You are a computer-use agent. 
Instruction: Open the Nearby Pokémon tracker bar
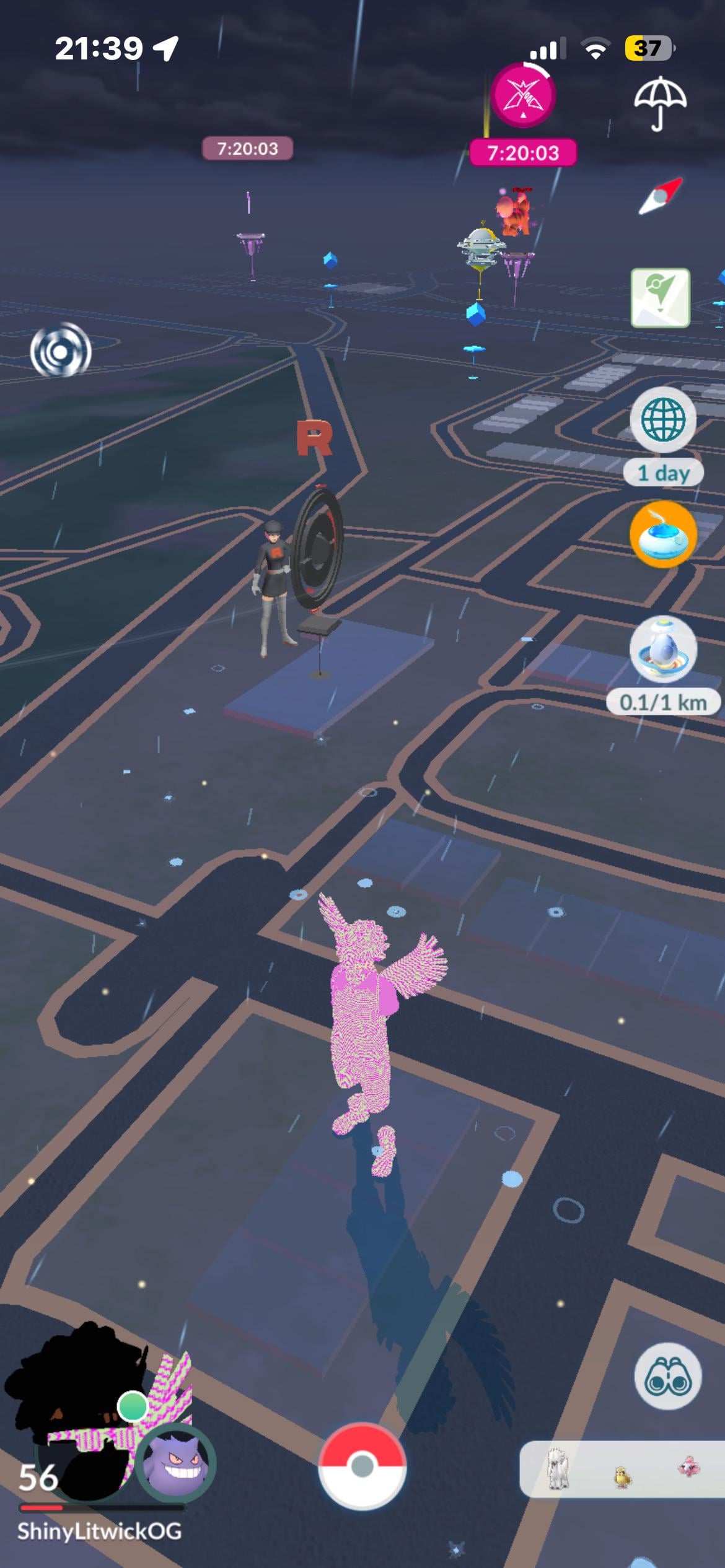tap(622, 1469)
